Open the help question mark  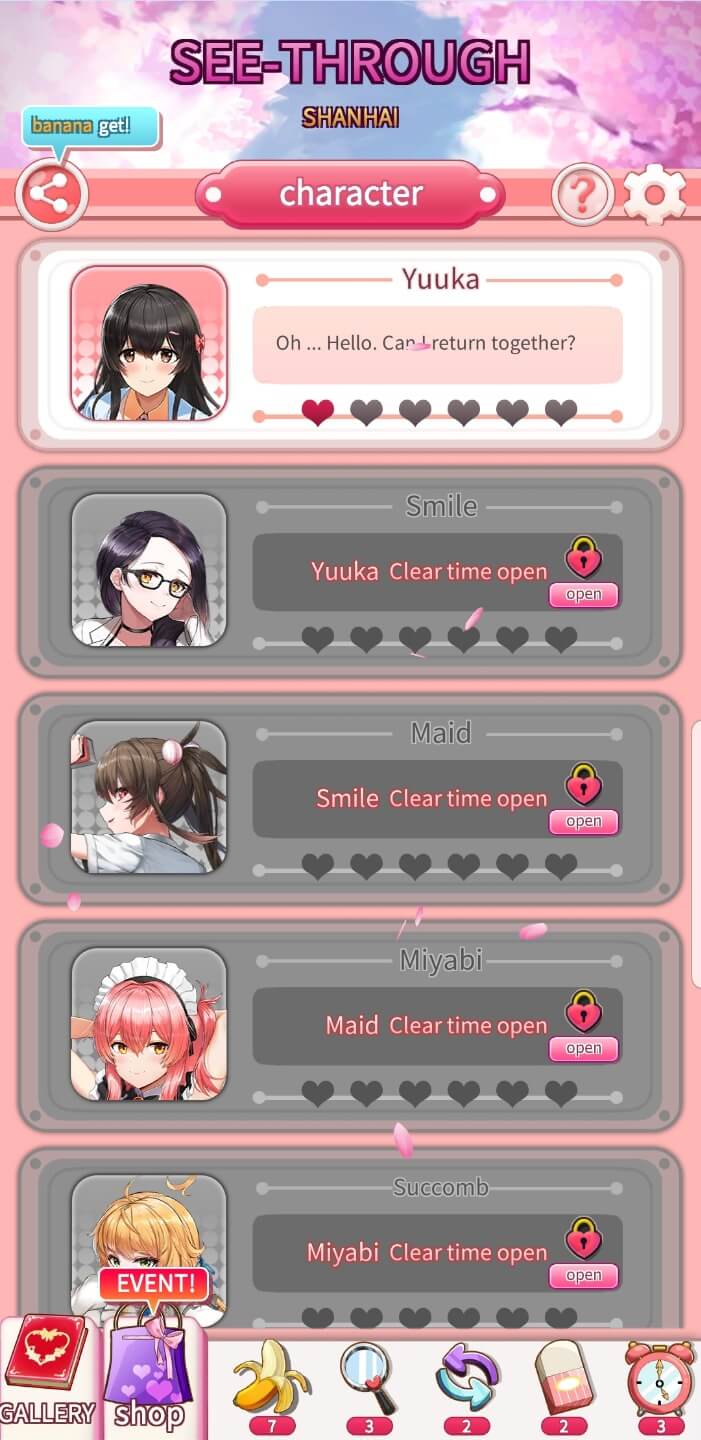coord(582,195)
